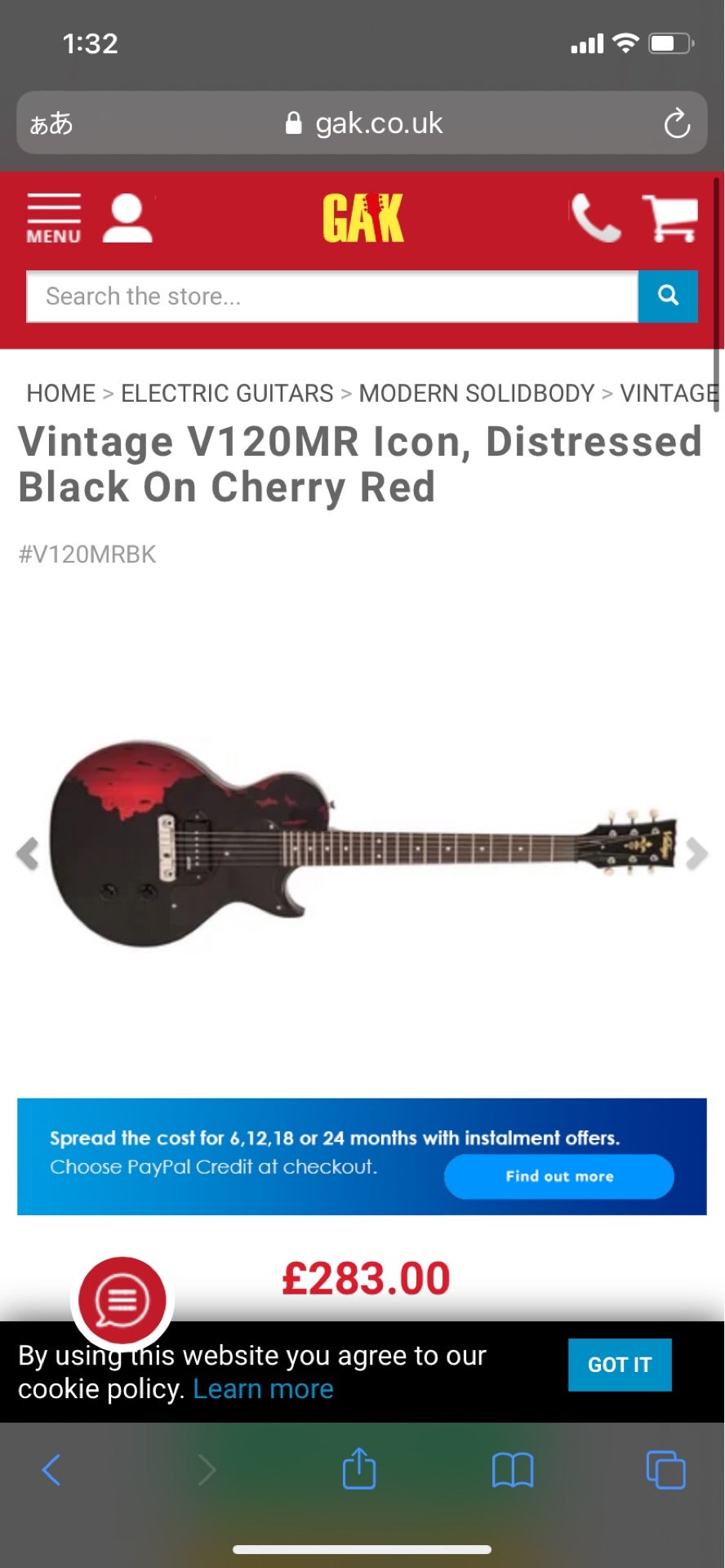Open MODERN SOLIDBODY breadcrumb
Screen dimensions: 725x1568
(x=477, y=394)
